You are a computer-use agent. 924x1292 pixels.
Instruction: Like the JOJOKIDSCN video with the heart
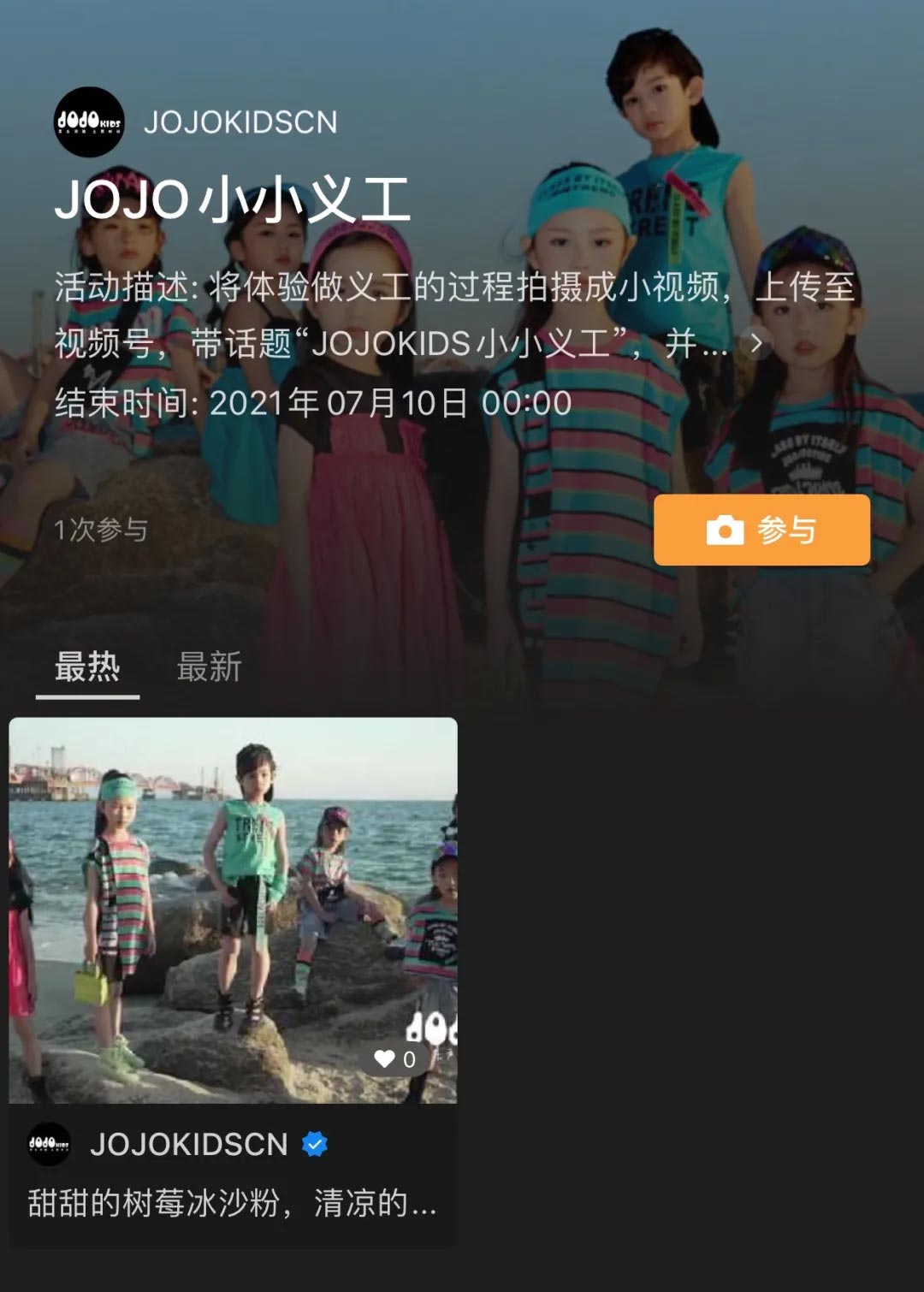coord(386,1059)
